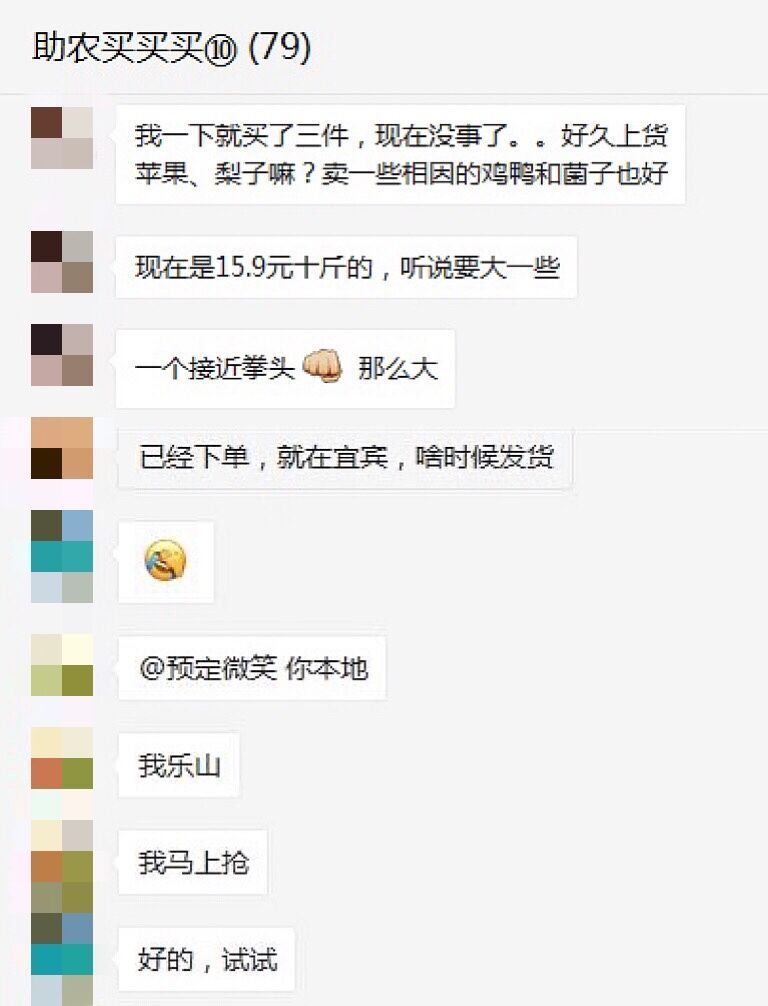The image size is (768, 1006).
Task: Tap avatar of sender saying 我马上抢
Action: coord(62,851)
